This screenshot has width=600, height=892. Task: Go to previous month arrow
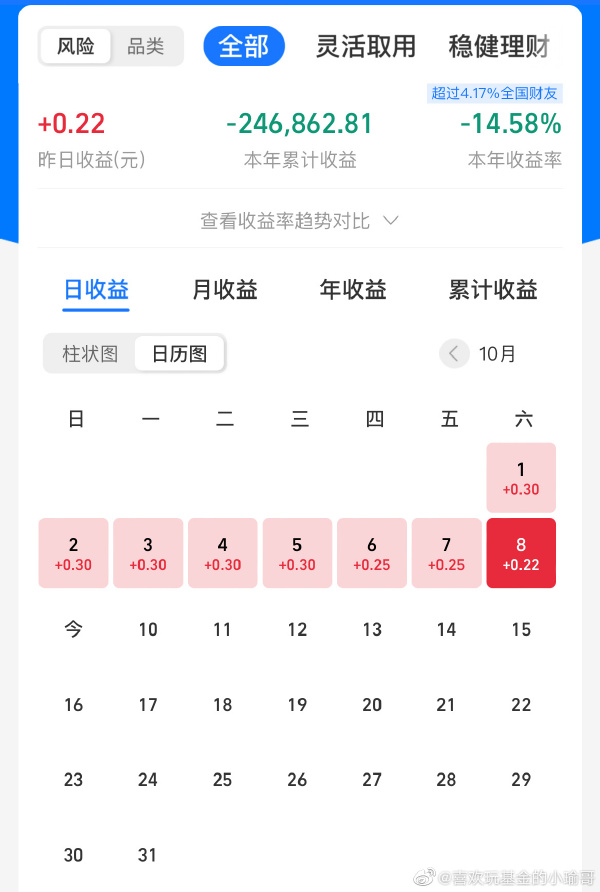tap(454, 353)
